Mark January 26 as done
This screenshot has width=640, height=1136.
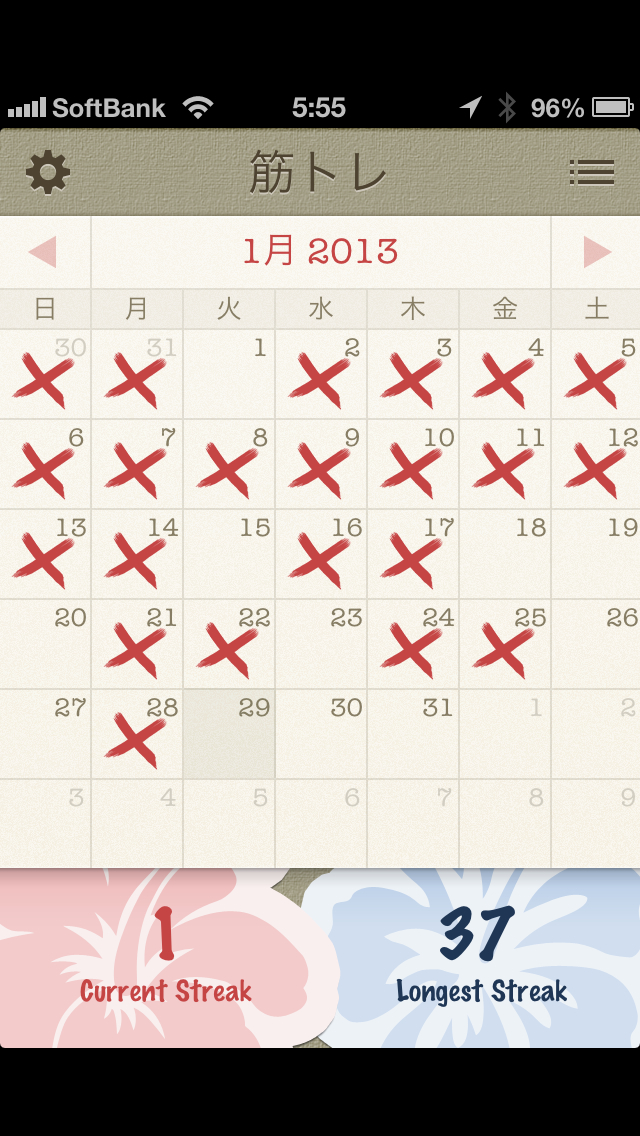596,644
